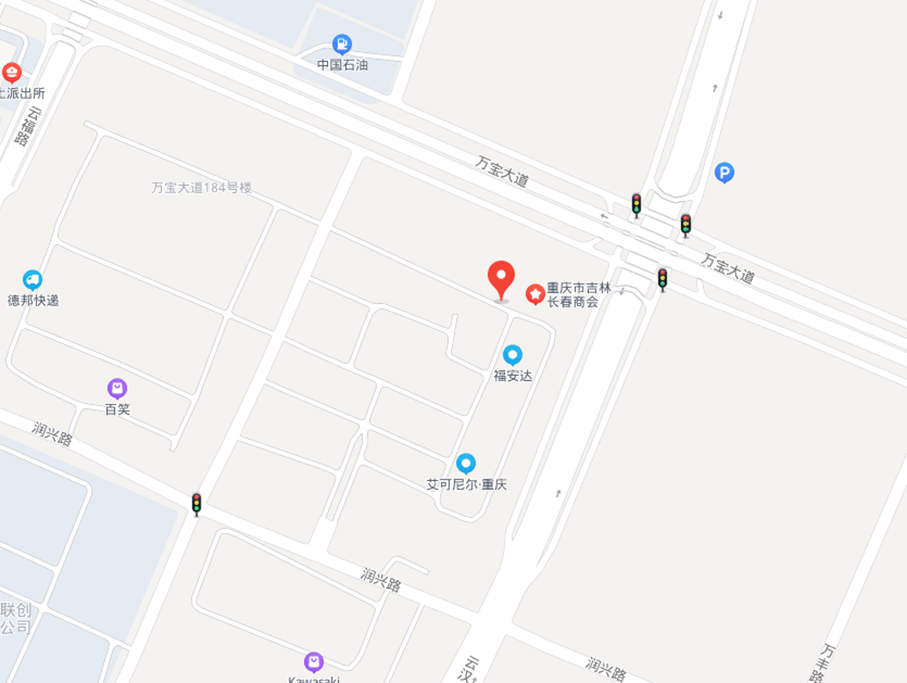
Task: Tap the 中国石油 gas station marker
Action: [342, 45]
